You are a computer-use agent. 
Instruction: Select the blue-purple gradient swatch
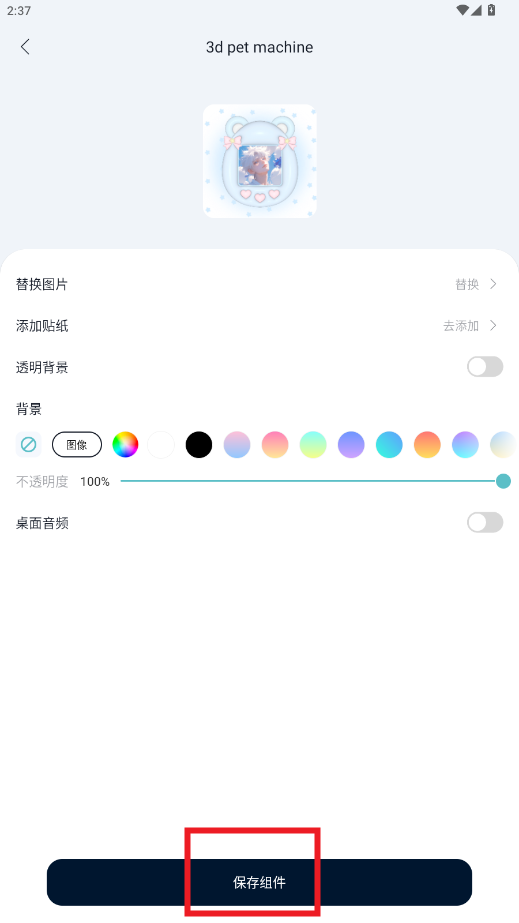tap(351, 444)
